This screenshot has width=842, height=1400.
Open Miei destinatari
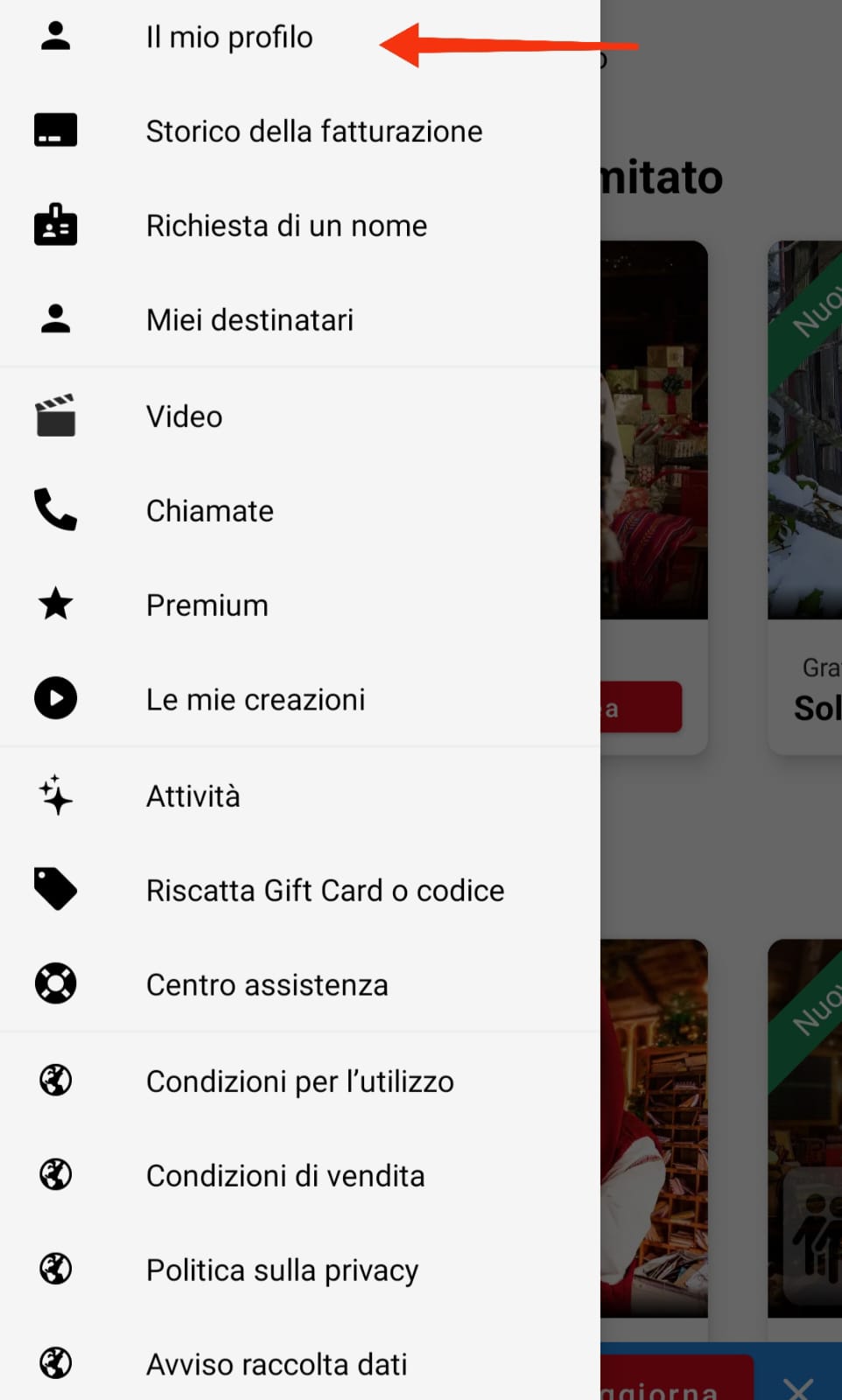click(x=249, y=320)
